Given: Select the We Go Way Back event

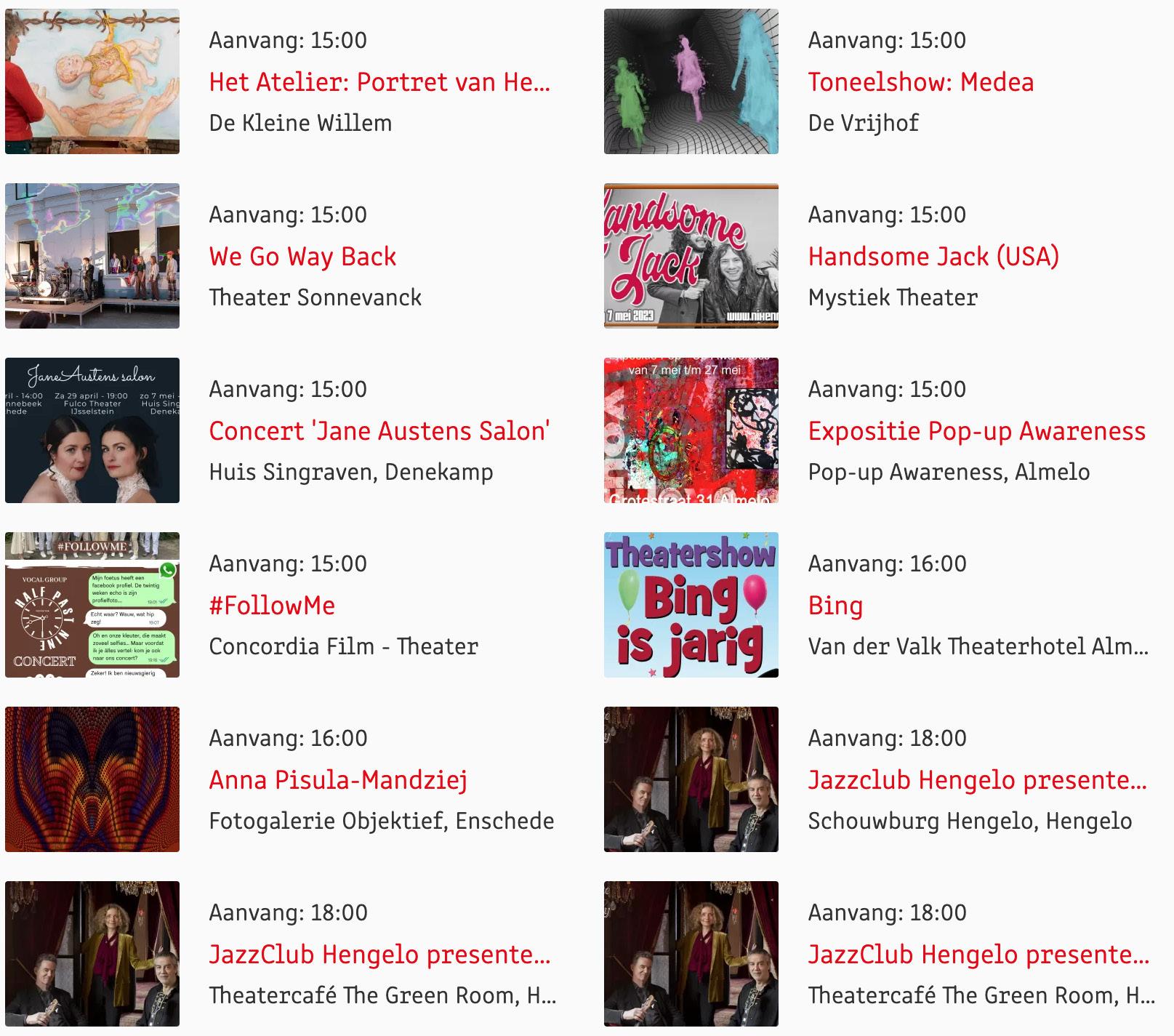Looking at the screenshot, I should pyautogui.click(x=302, y=257).
